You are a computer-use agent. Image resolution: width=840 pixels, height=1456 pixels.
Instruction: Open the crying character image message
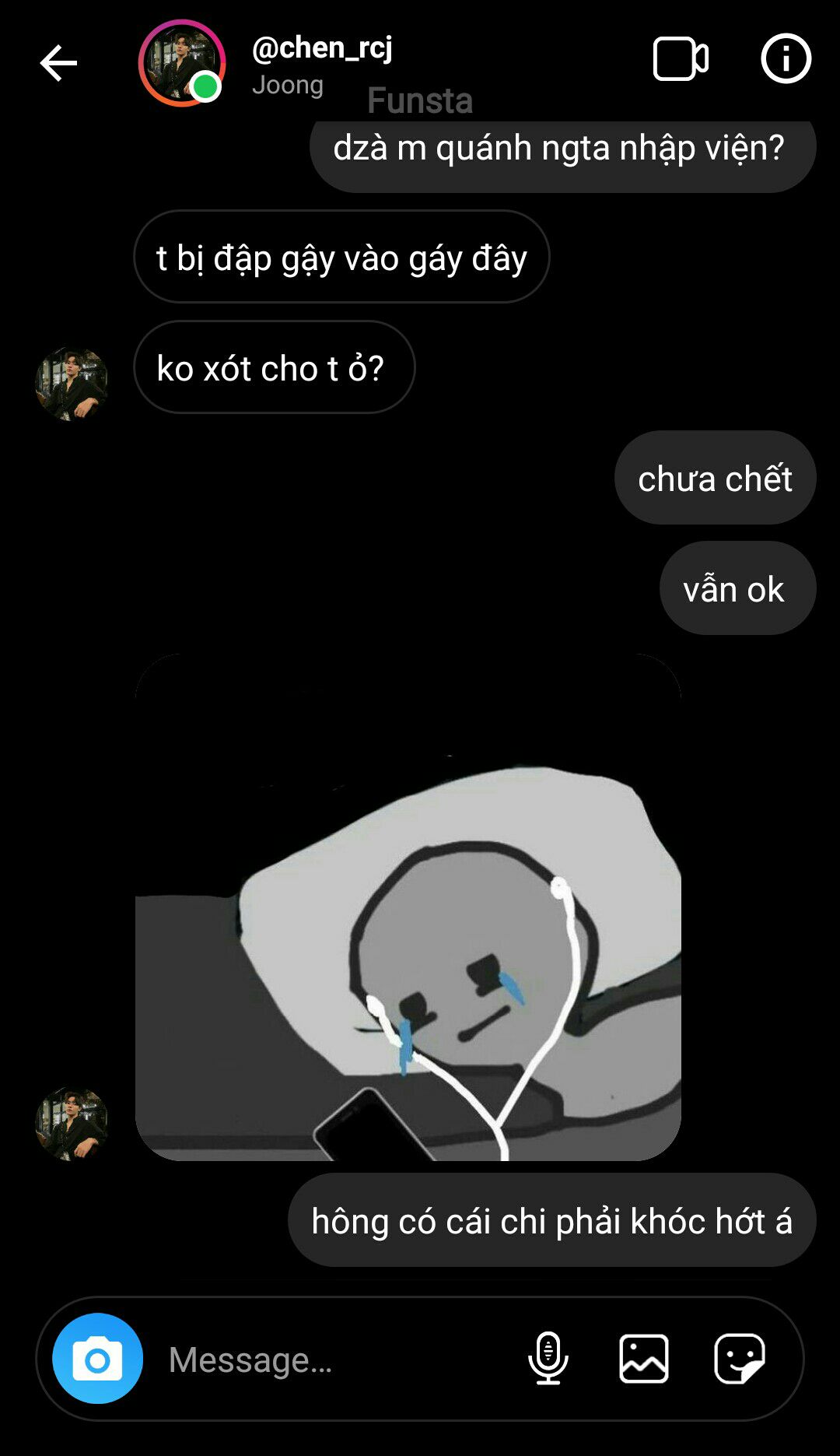(408, 907)
